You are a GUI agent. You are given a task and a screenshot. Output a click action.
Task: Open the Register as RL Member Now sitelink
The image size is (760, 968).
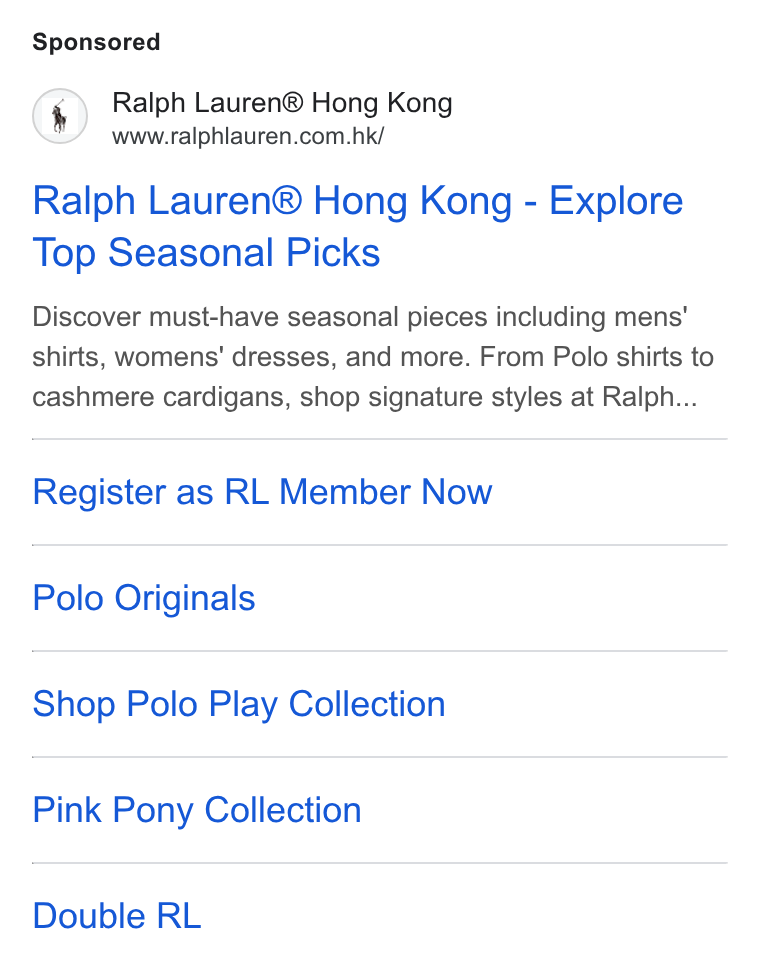(262, 492)
